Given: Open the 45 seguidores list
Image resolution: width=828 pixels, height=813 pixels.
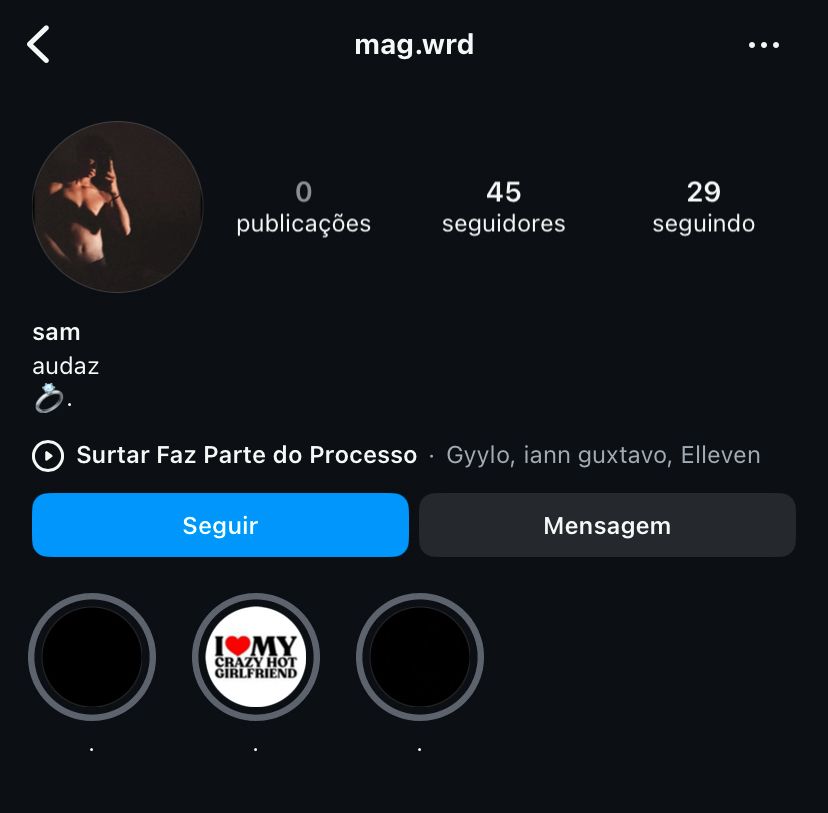Looking at the screenshot, I should (503, 206).
